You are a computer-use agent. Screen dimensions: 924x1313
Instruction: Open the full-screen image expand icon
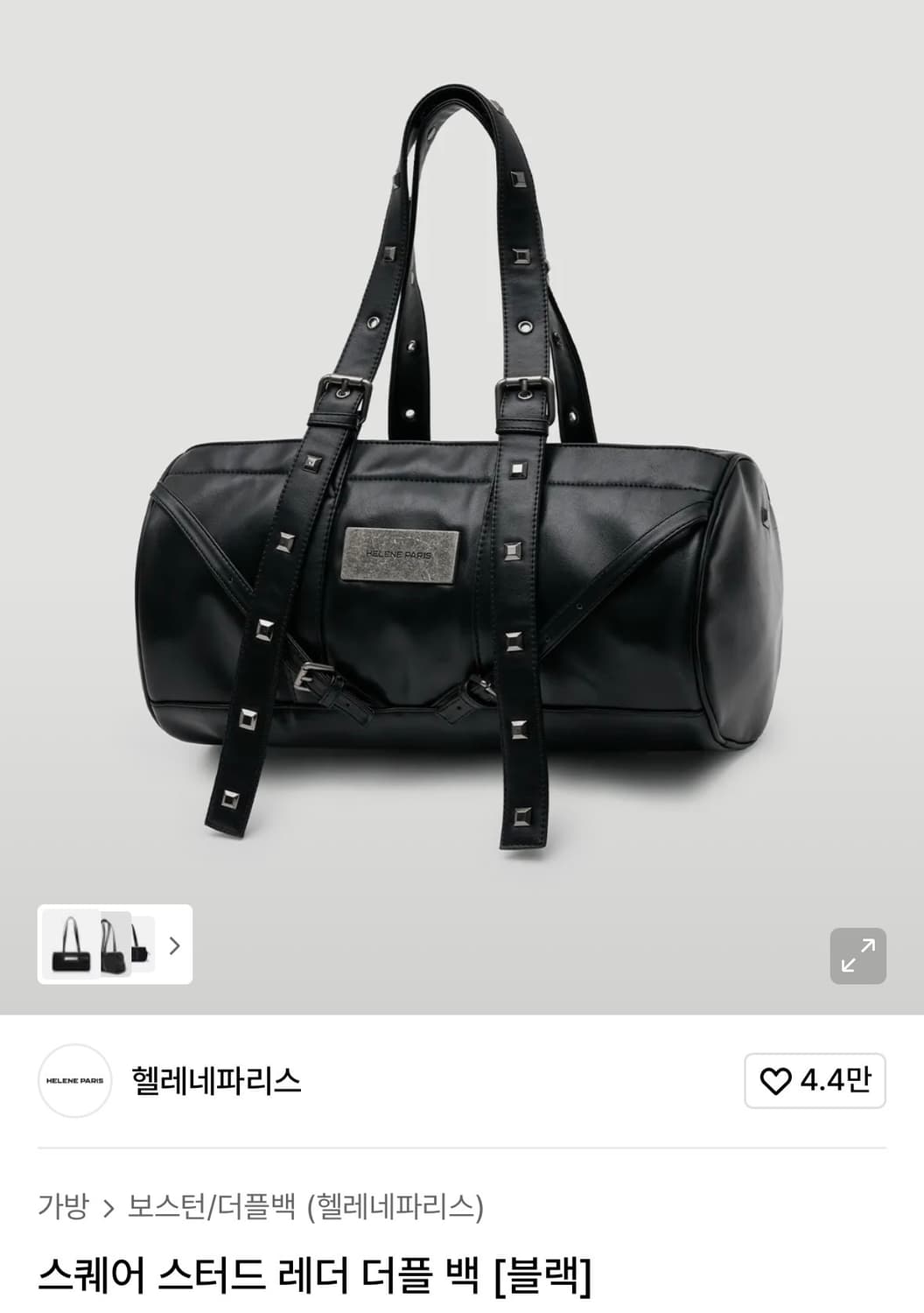(859, 954)
